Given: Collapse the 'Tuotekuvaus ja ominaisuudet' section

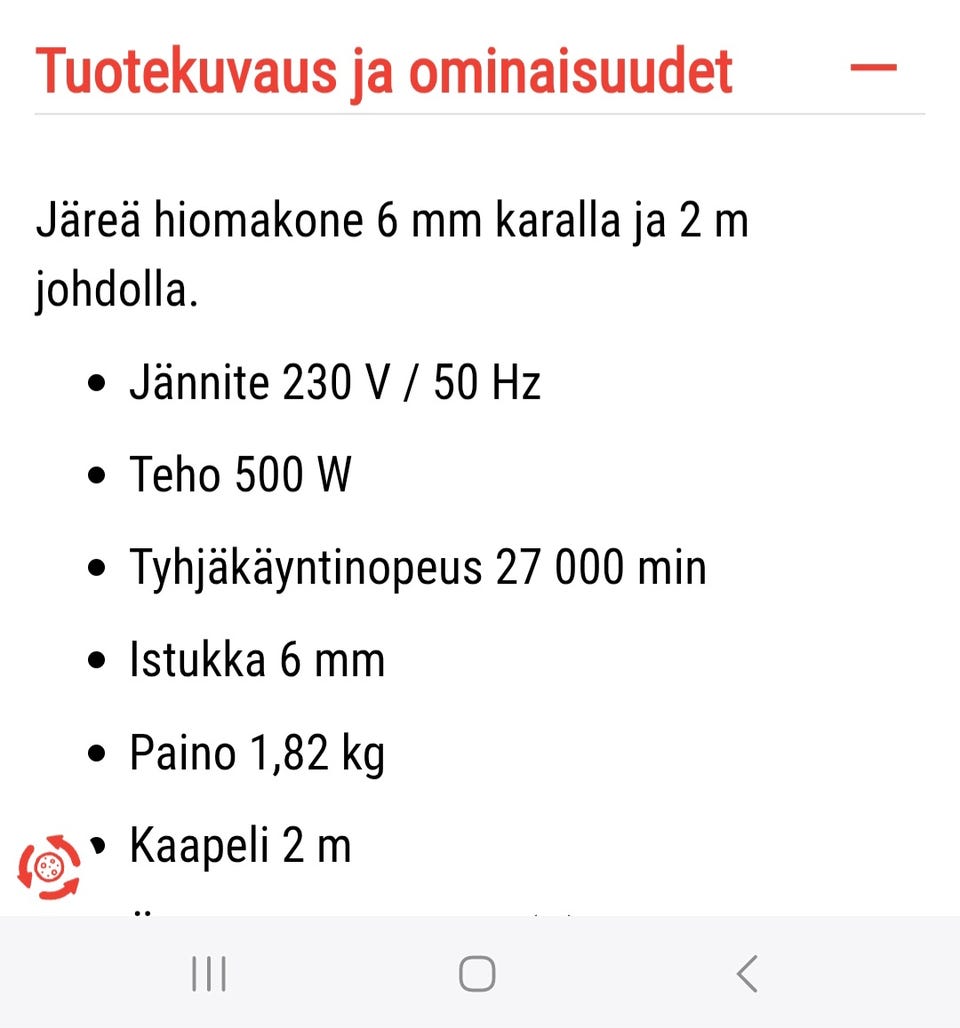Looking at the screenshot, I should click(x=875, y=69).
